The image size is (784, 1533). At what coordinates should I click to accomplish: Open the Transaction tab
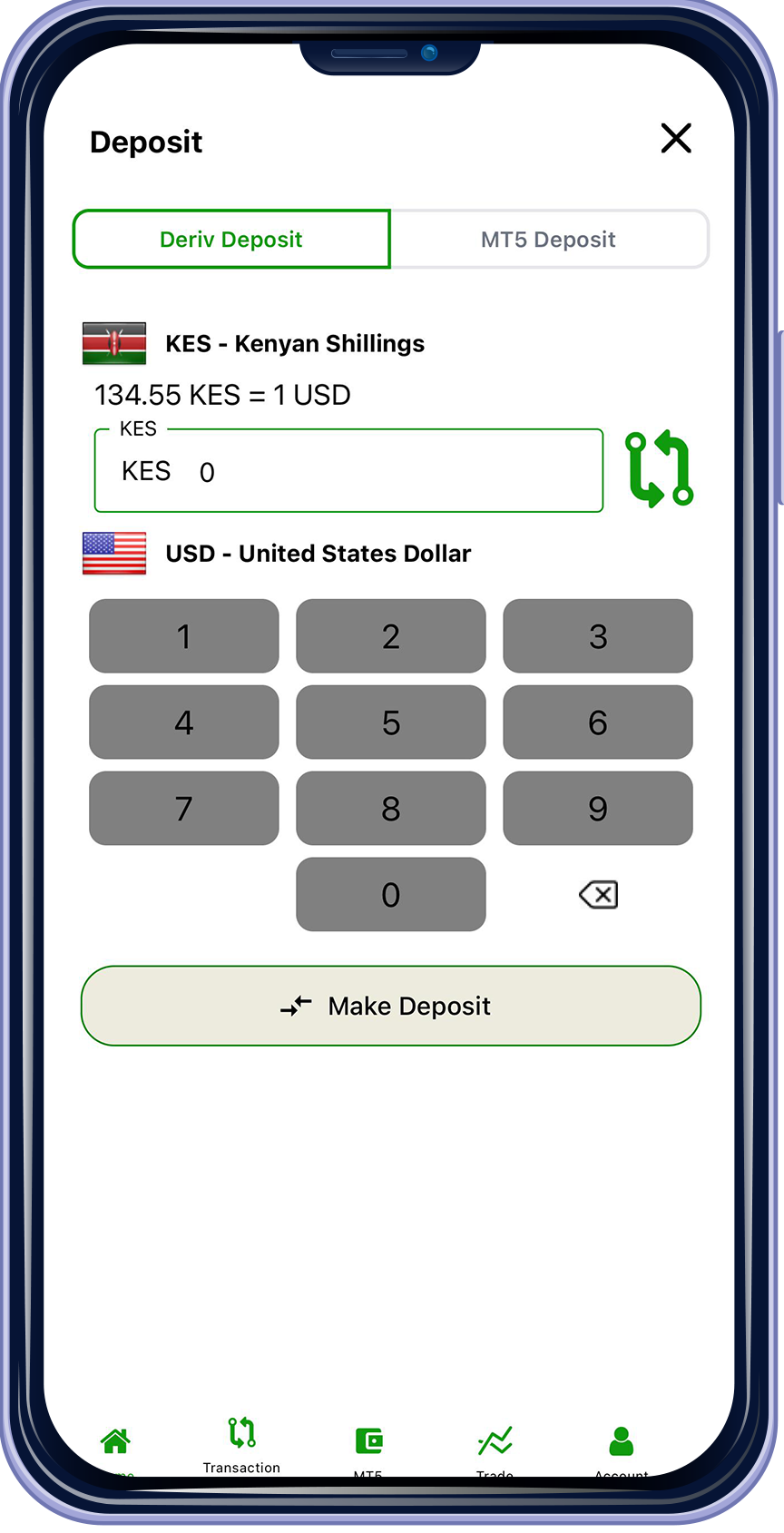pyautogui.click(x=241, y=1443)
